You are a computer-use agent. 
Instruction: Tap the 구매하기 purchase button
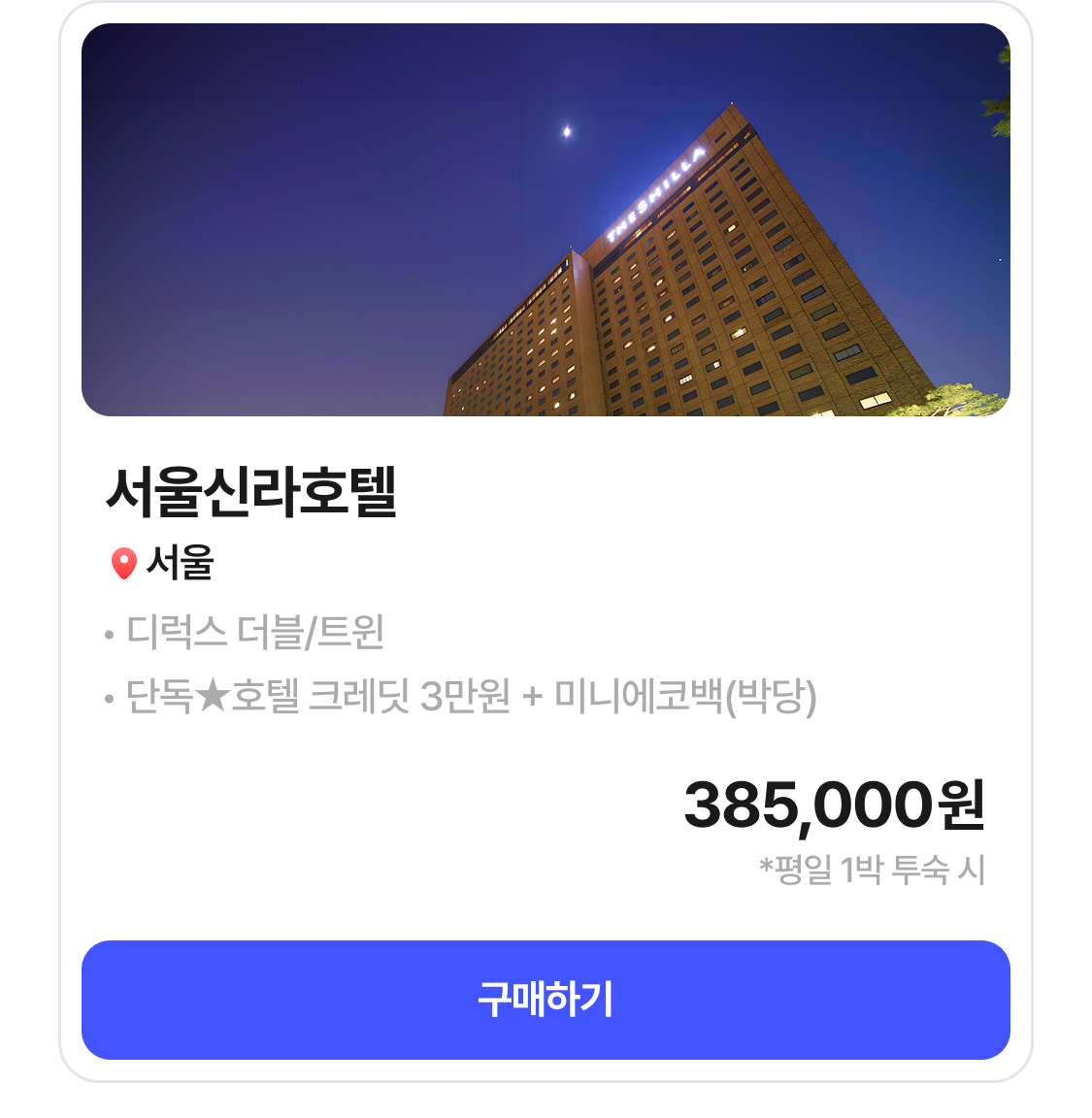(546, 1000)
